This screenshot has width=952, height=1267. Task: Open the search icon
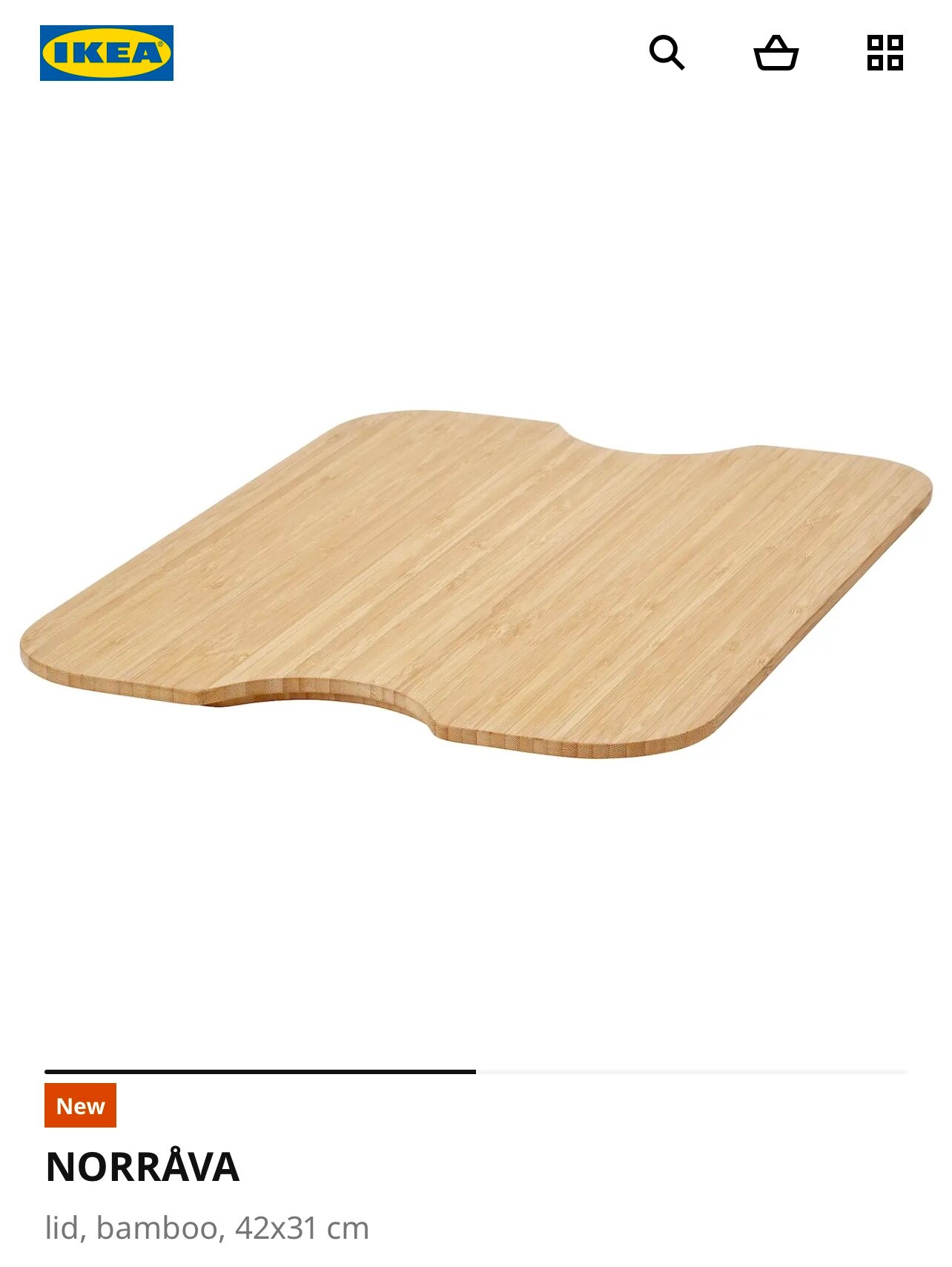667,53
